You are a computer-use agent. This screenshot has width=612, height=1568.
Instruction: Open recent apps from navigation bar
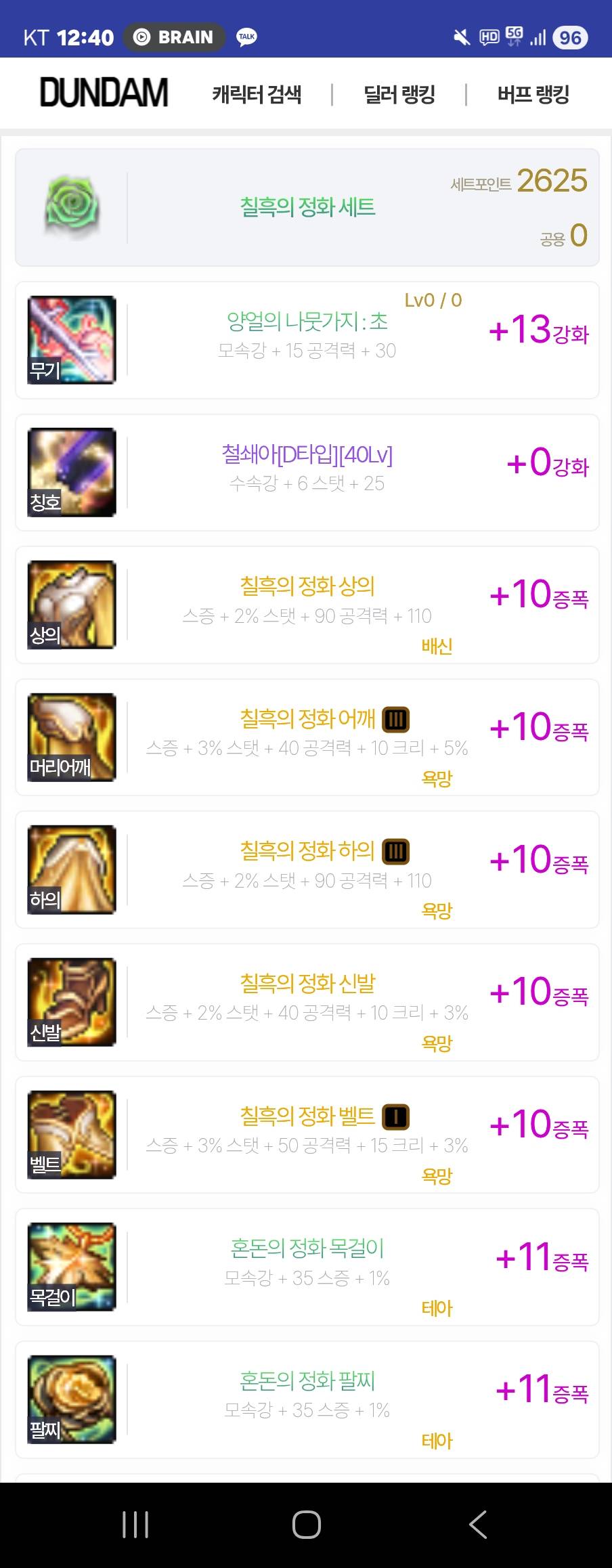pyautogui.click(x=135, y=1525)
